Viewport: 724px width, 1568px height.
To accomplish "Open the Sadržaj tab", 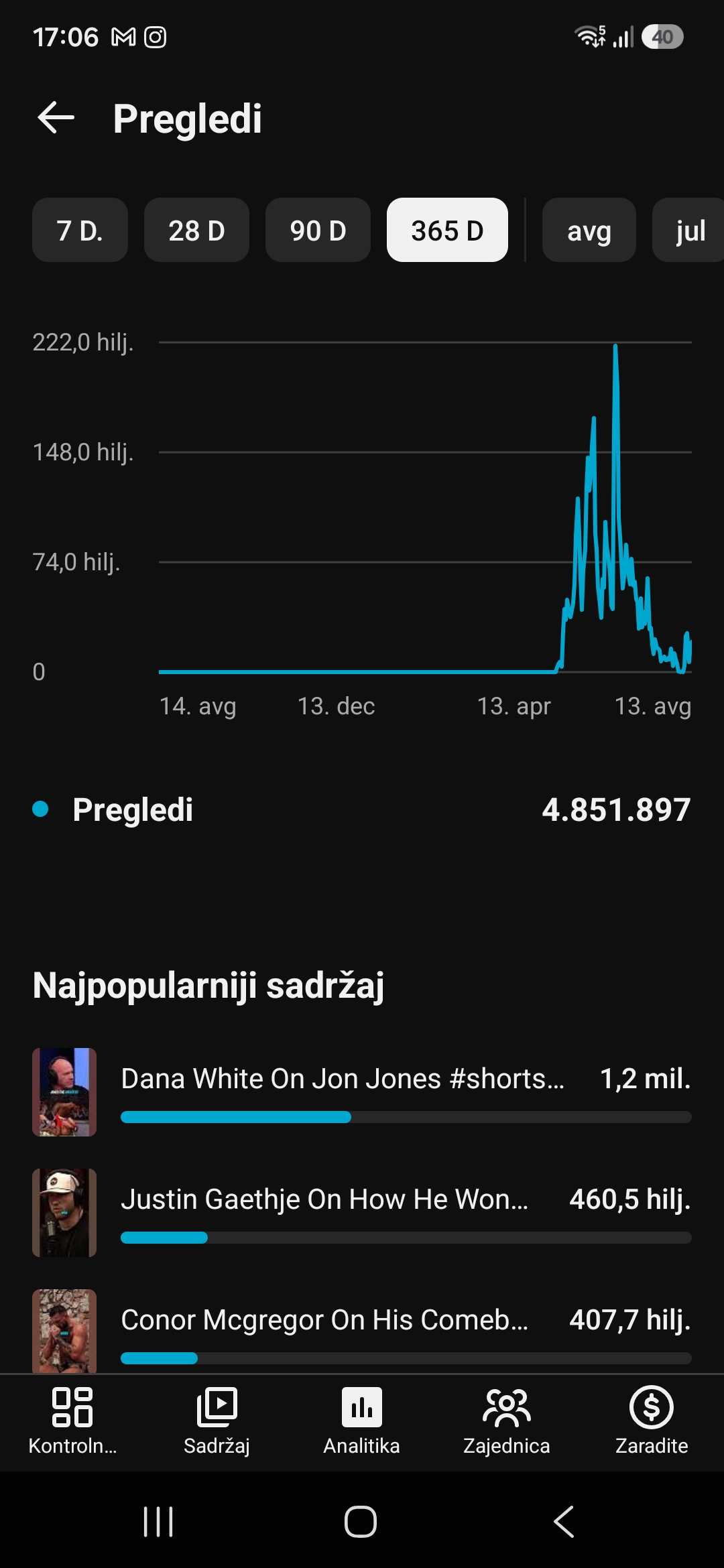I will pos(217,1421).
